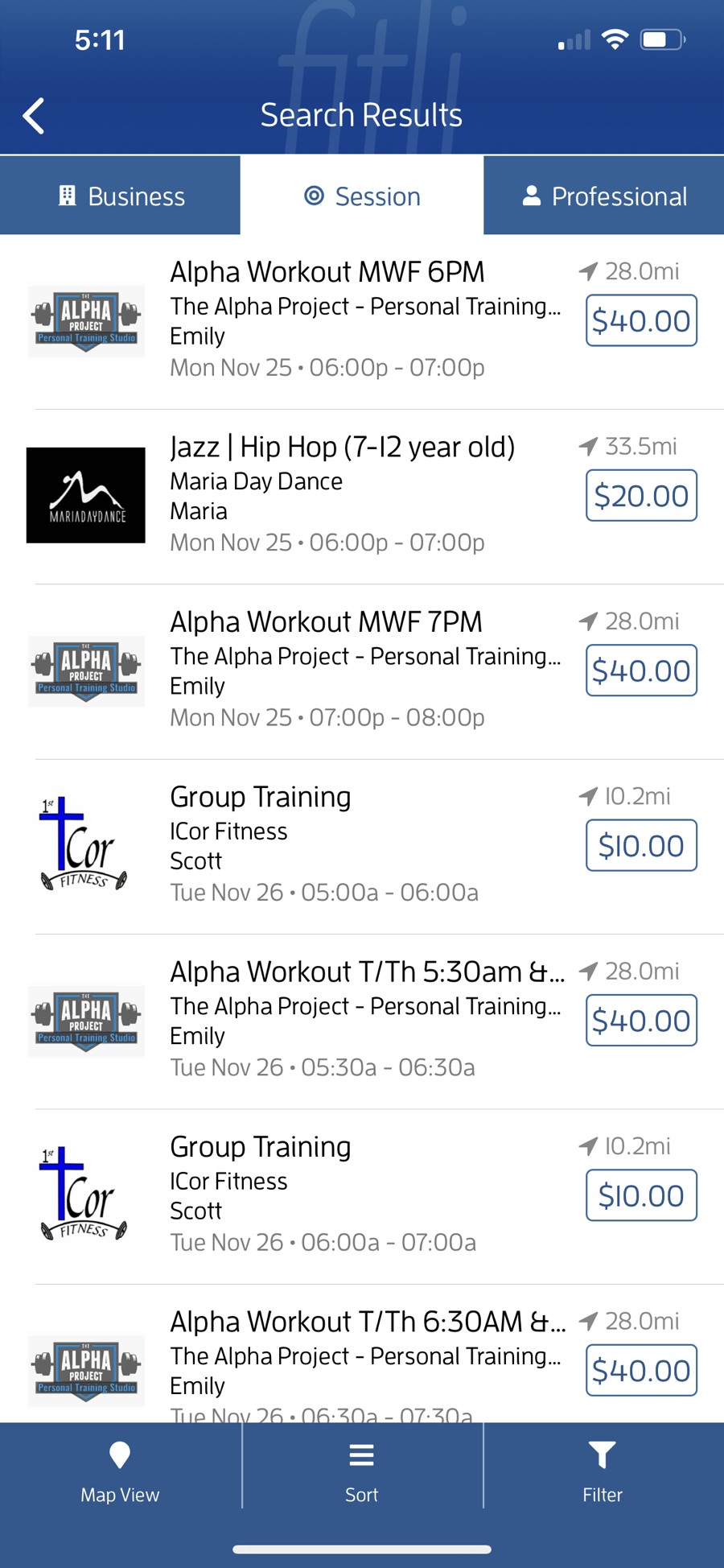Image resolution: width=724 pixels, height=1568 pixels.
Task: Open Group Training at 05:00a session
Action: [362, 847]
